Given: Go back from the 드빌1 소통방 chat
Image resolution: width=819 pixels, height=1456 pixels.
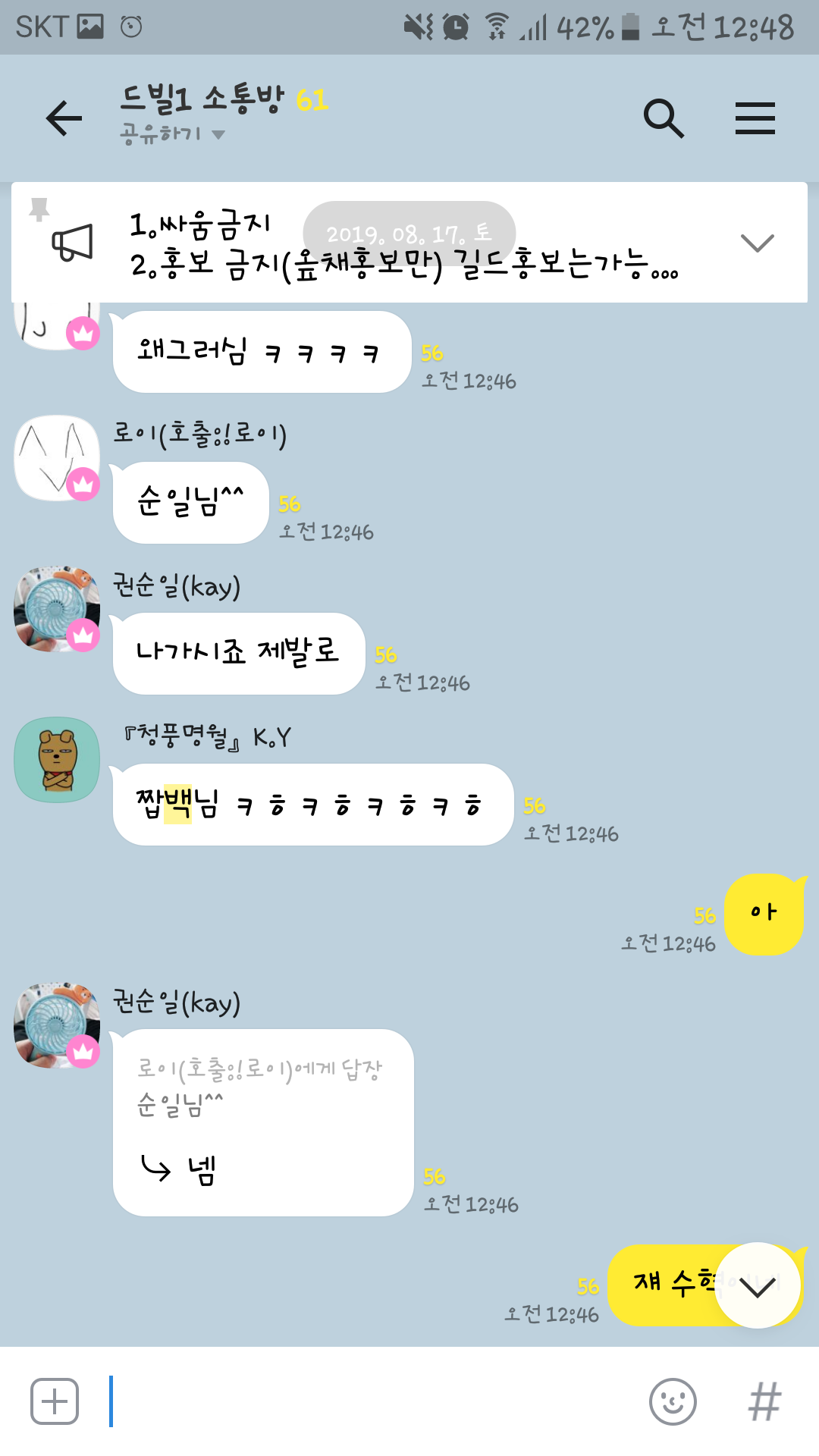Looking at the screenshot, I should (x=64, y=118).
